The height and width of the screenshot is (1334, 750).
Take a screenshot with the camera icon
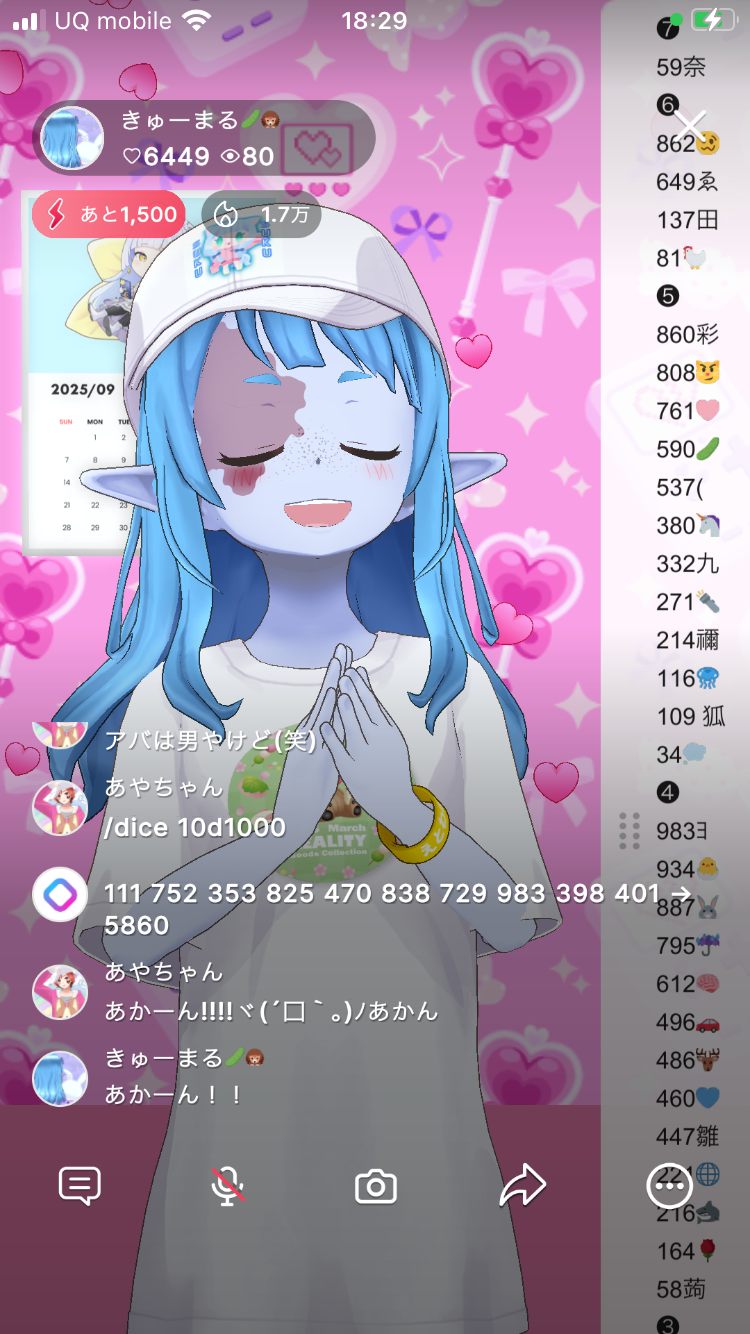tap(376, 1187)
